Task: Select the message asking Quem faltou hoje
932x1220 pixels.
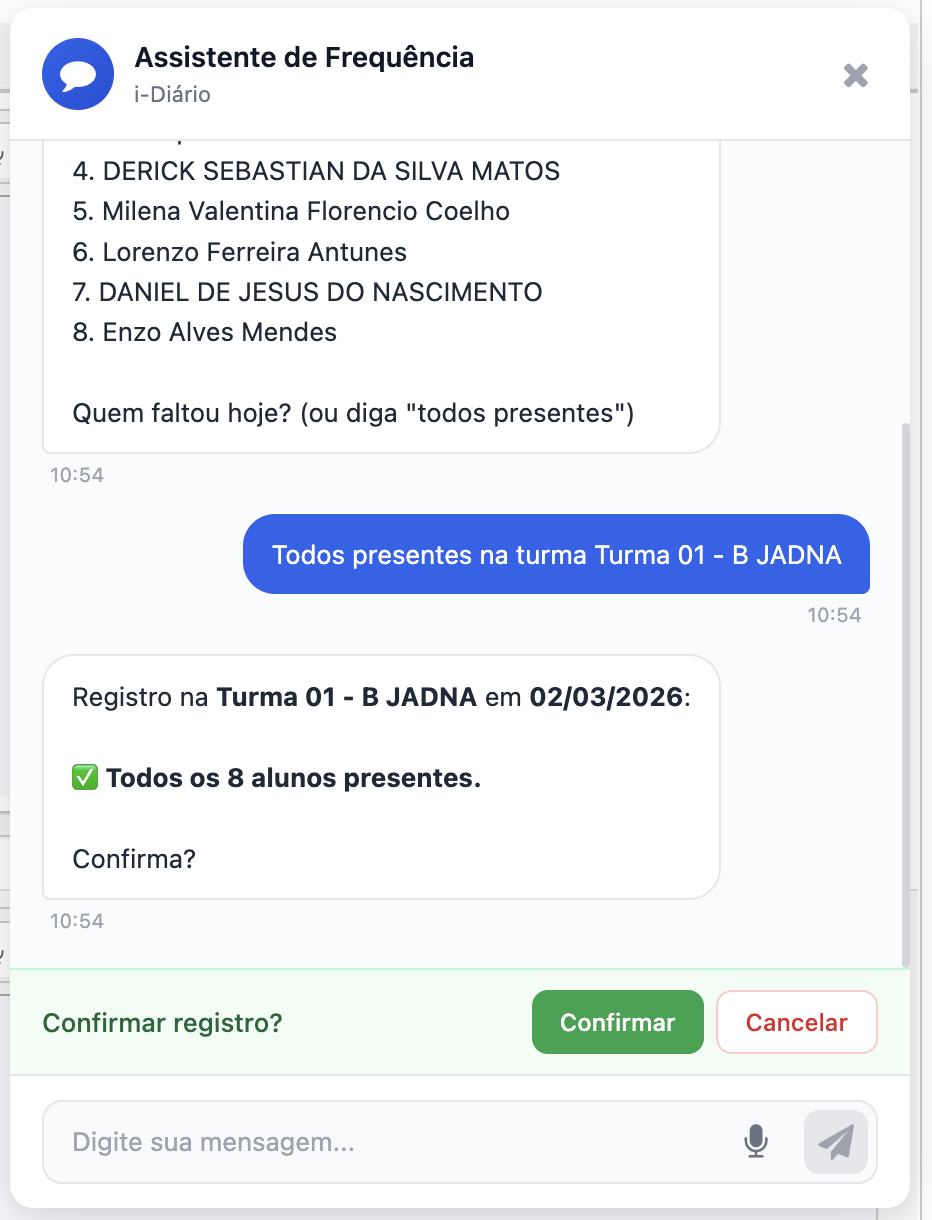Action: point(350,412)
